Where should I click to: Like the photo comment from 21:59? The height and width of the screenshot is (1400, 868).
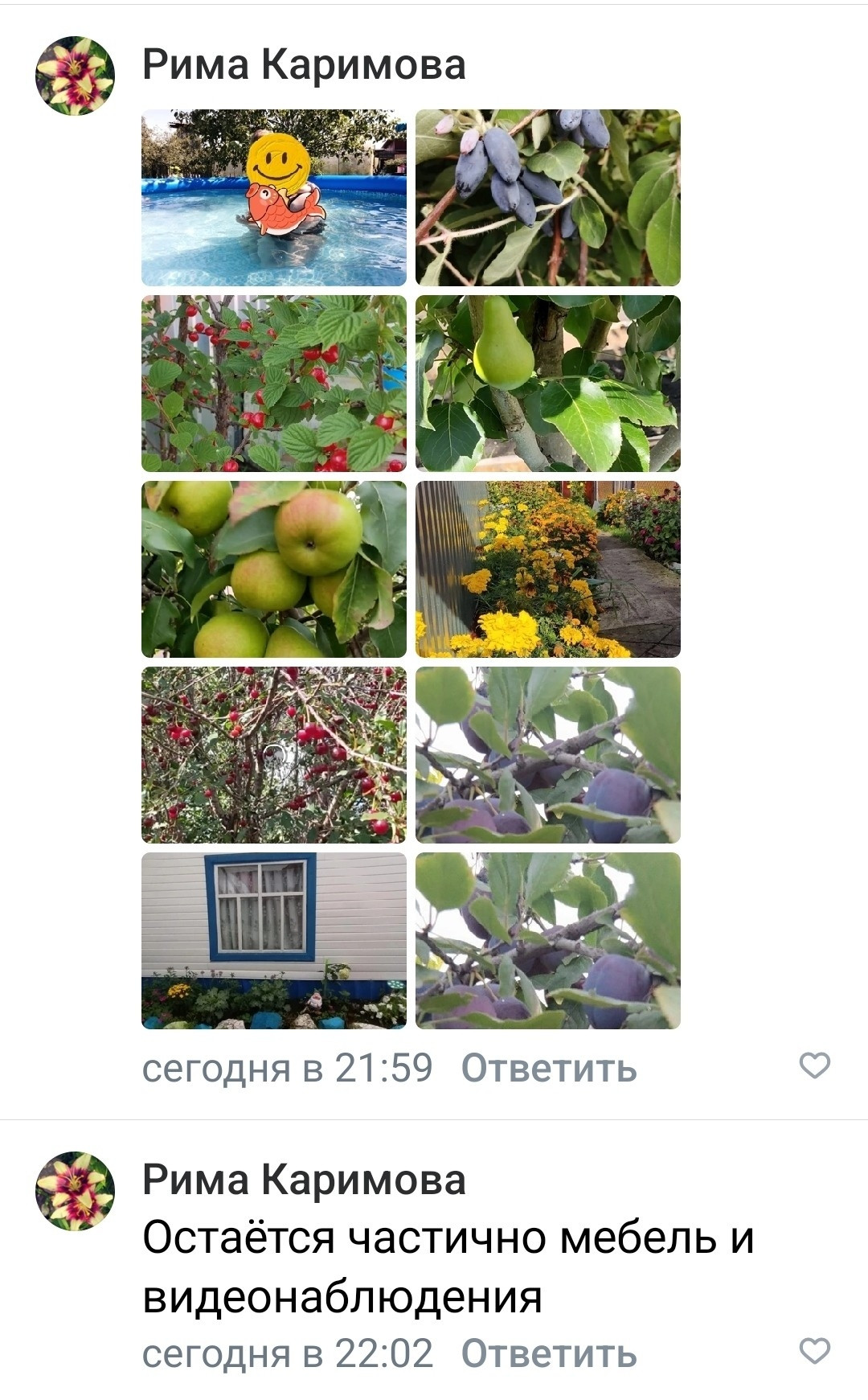pyautogui.click(x=814, y=1066)
